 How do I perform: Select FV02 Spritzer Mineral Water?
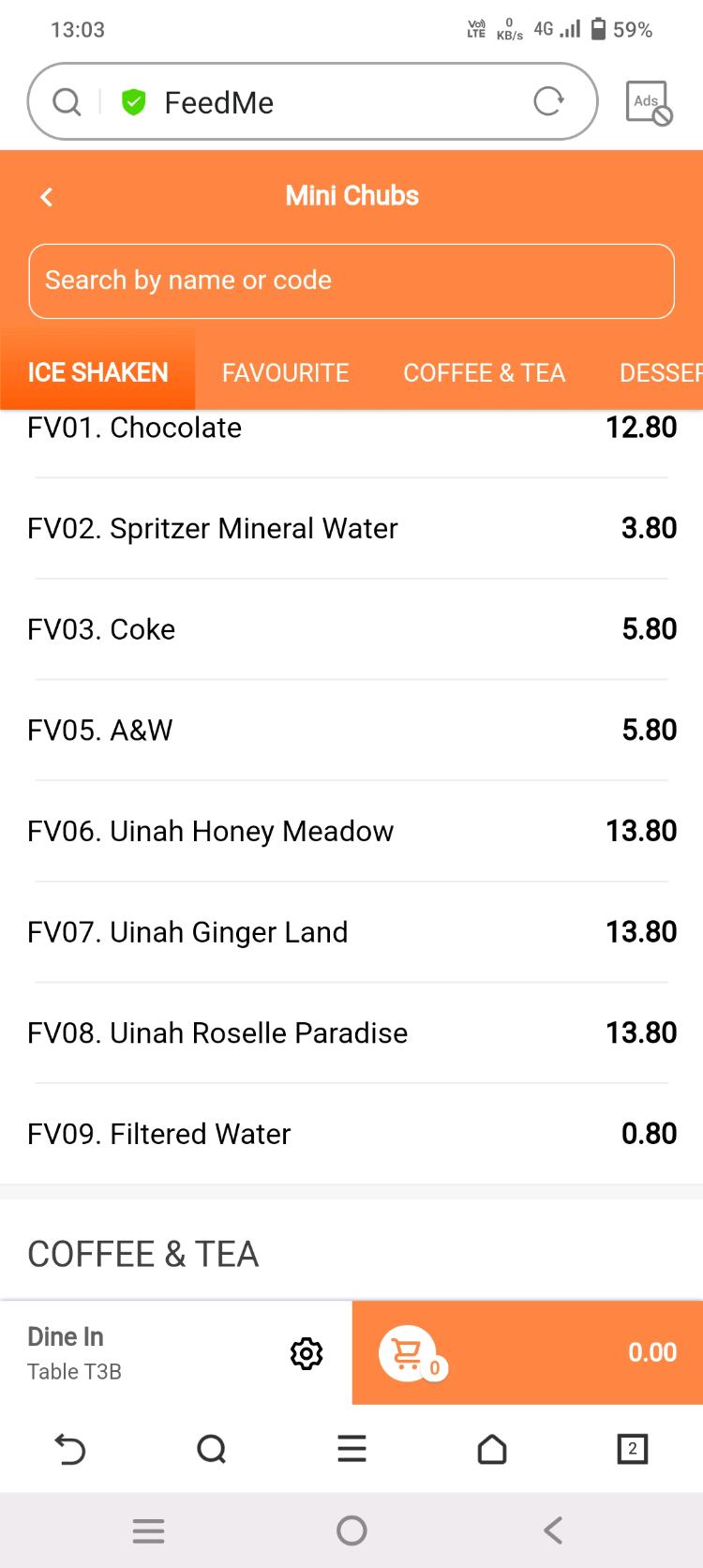click(351, 528)
